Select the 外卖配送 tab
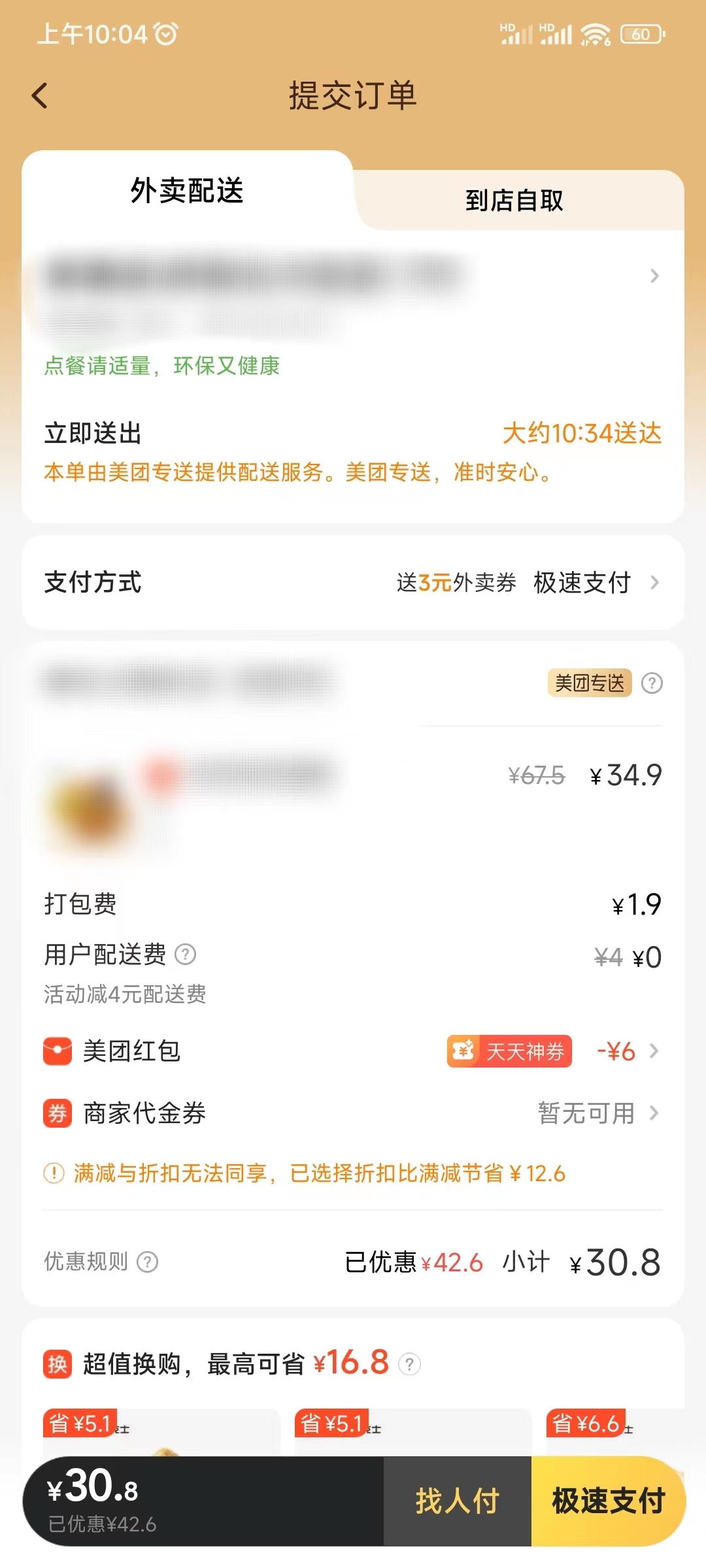This screenshot has height=1568, width=706. point(187,193)
